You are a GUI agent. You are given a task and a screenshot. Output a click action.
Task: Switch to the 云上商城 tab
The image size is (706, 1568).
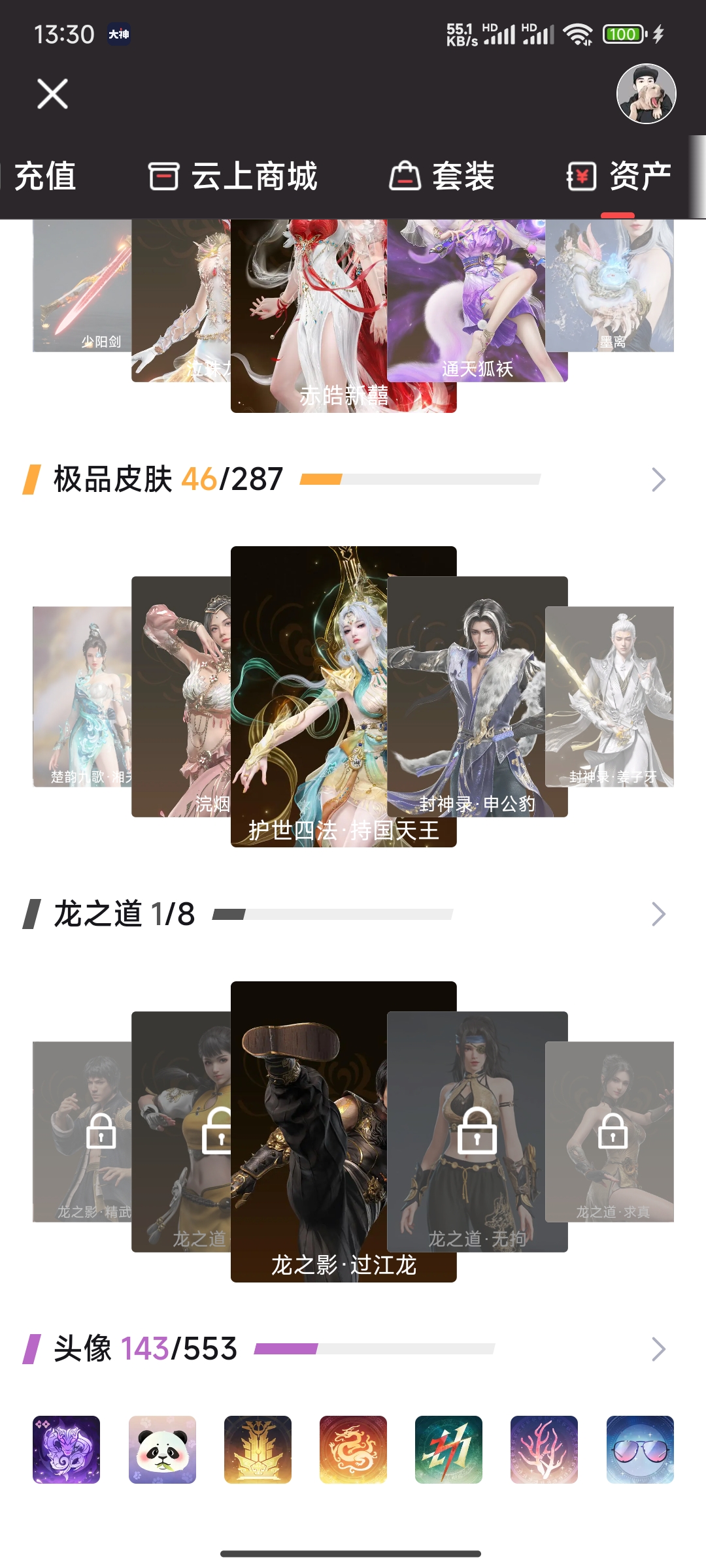coord(233,176)
